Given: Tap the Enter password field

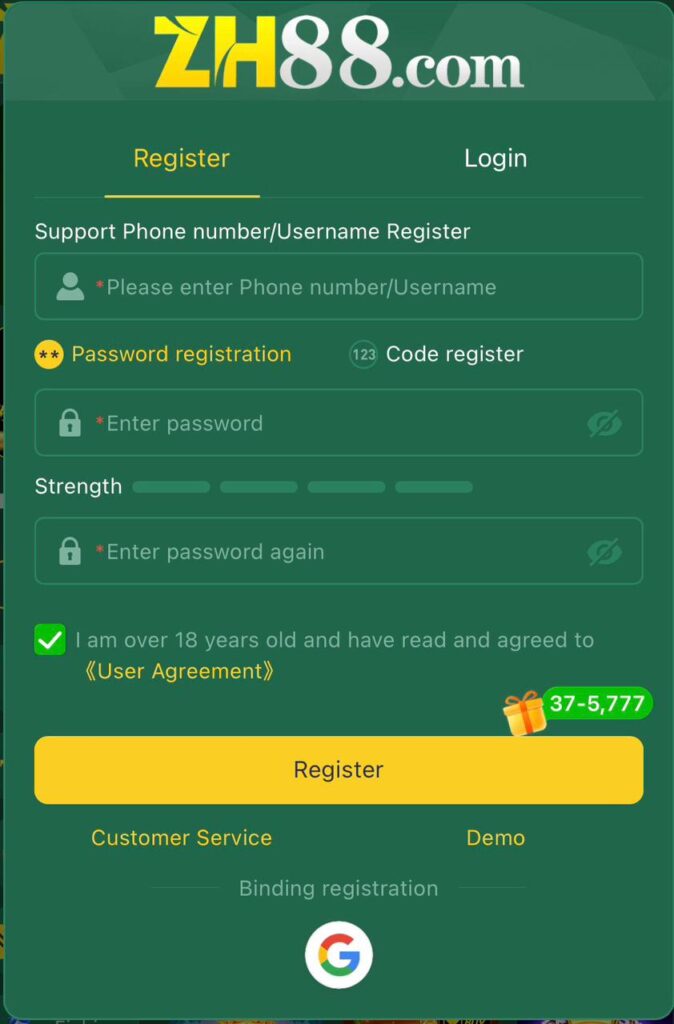Looking at the screenshot, I should click(320, 423).
